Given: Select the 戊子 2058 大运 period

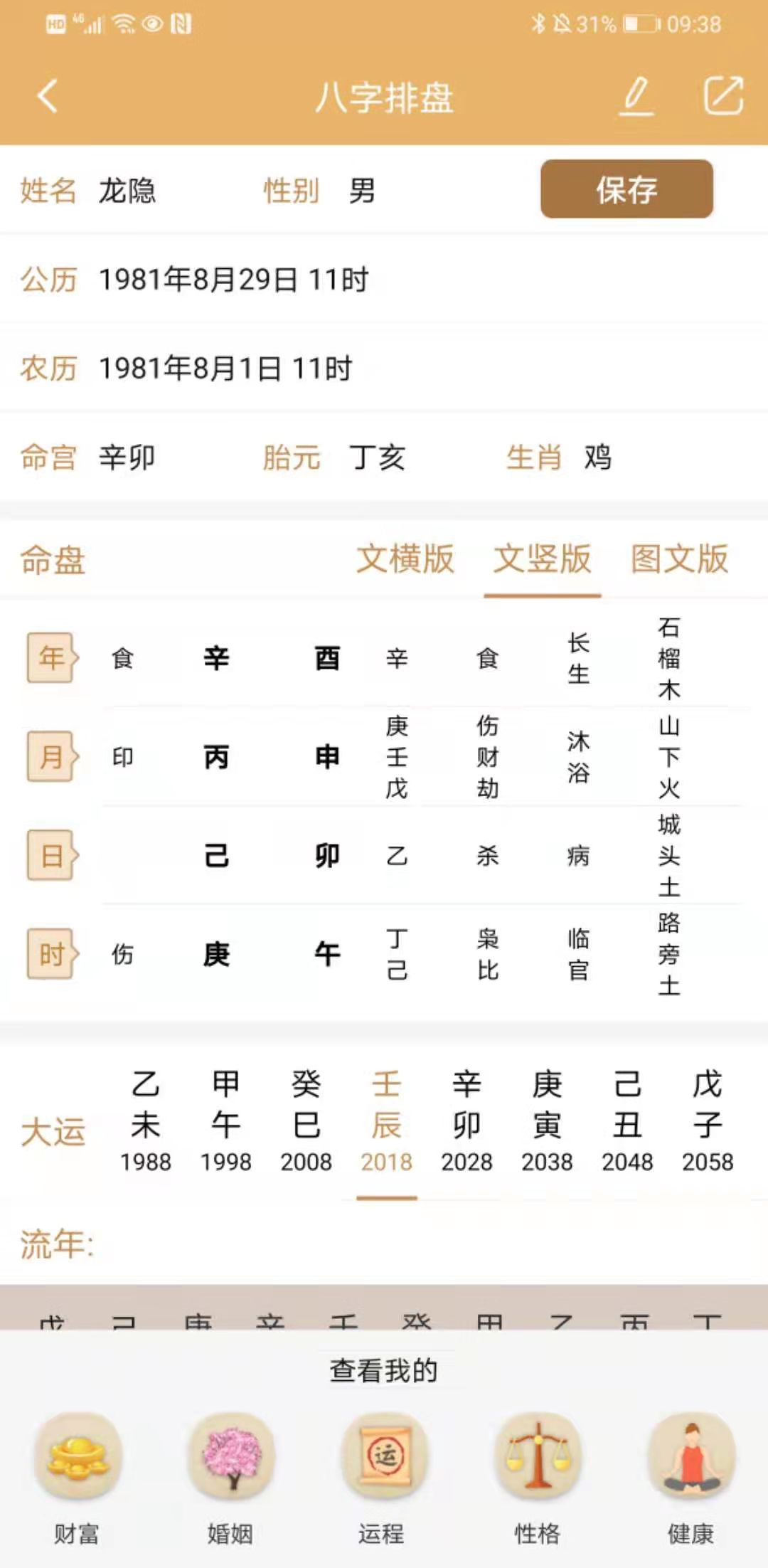Looking at the screenshot, I should (x=708, y=1122).
